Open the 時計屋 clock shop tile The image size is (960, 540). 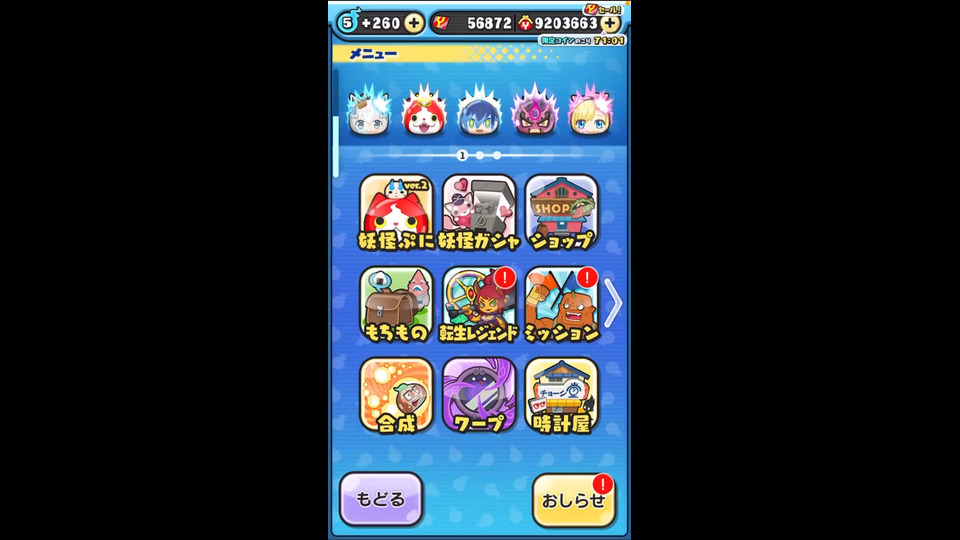click(561, 395)
